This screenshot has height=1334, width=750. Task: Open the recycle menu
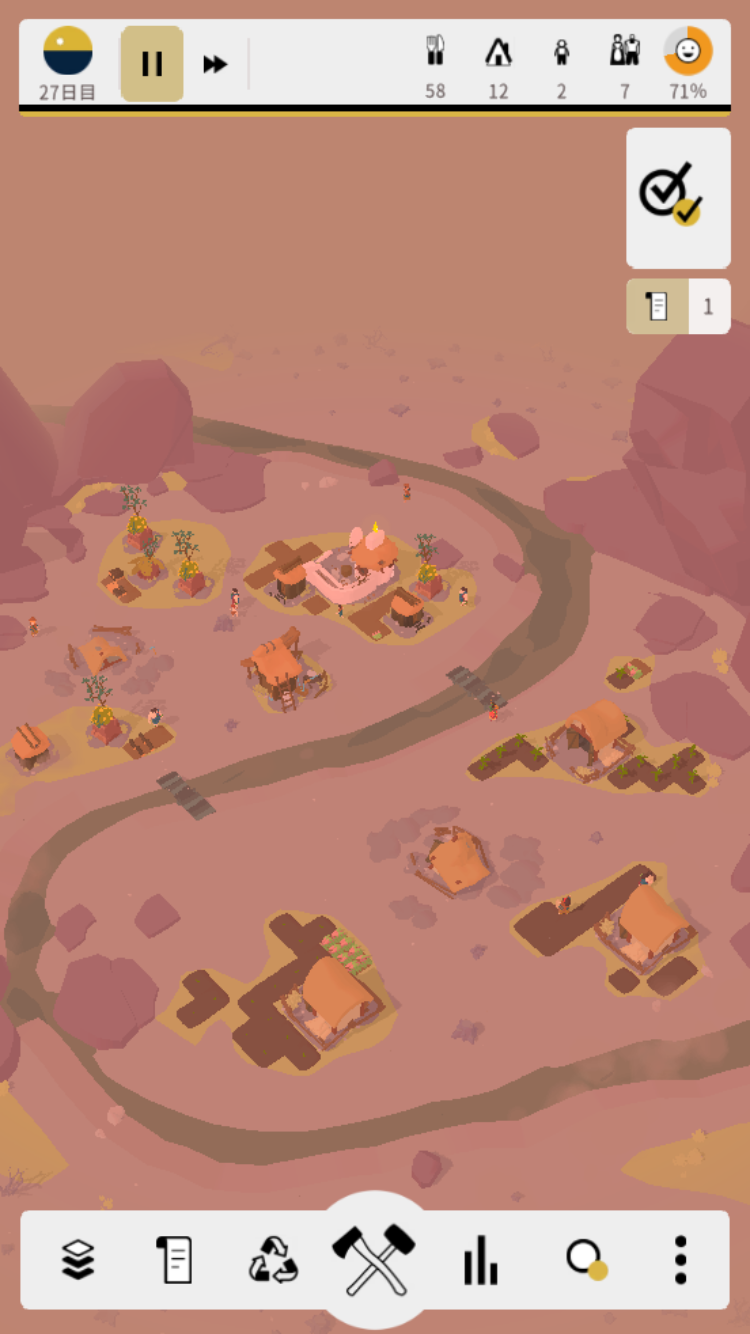273,1259
